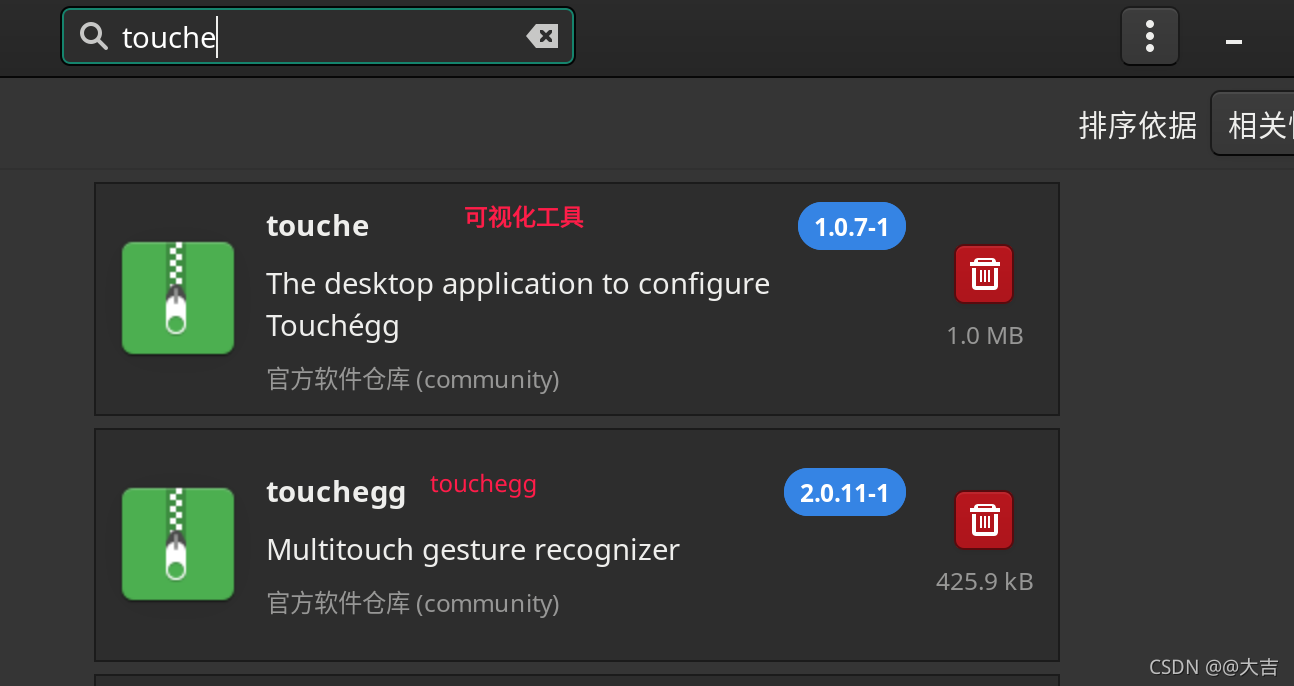1294x686 pixels.
Task: Open the touche package details
Action: tap(516, 299)
